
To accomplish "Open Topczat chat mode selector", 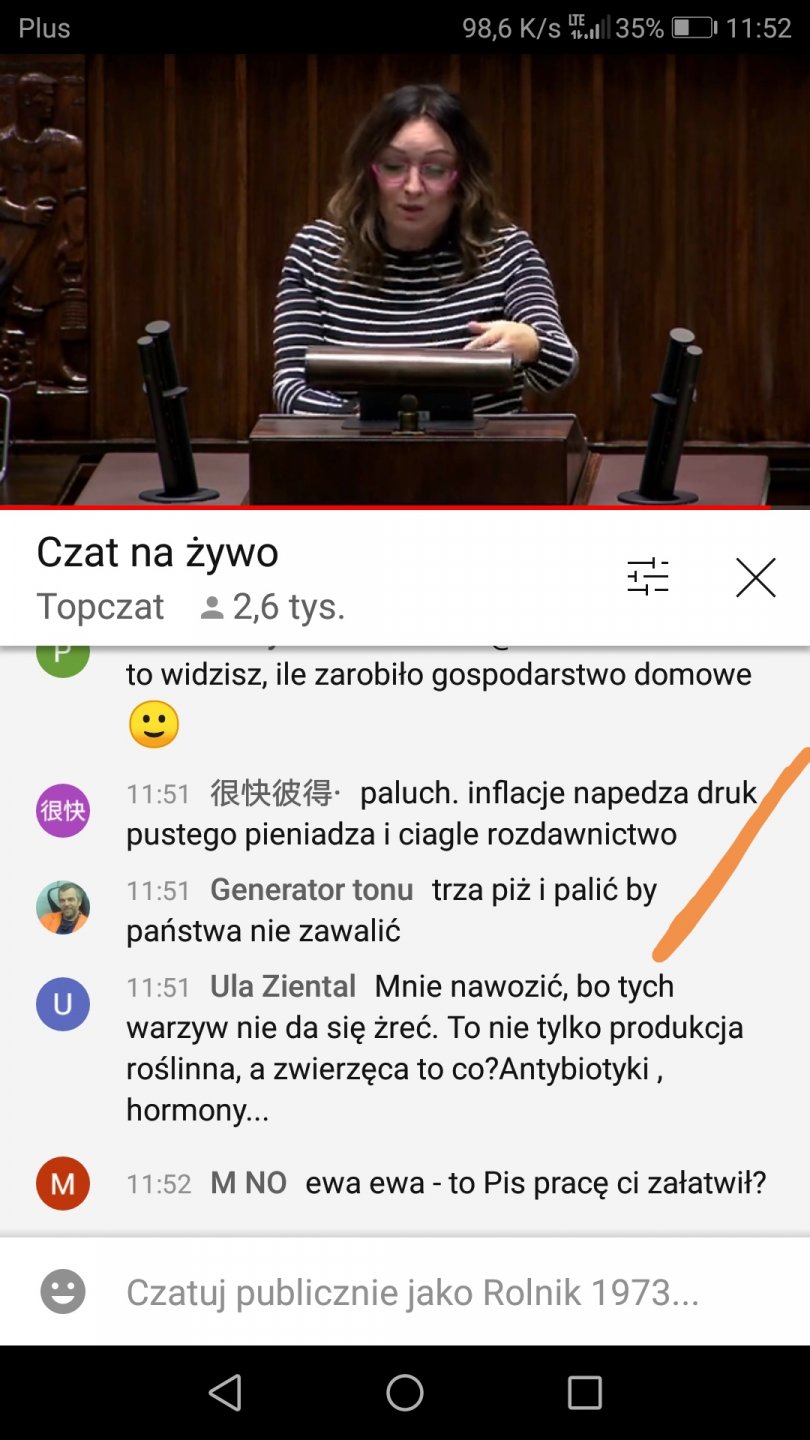I will 101,607.
